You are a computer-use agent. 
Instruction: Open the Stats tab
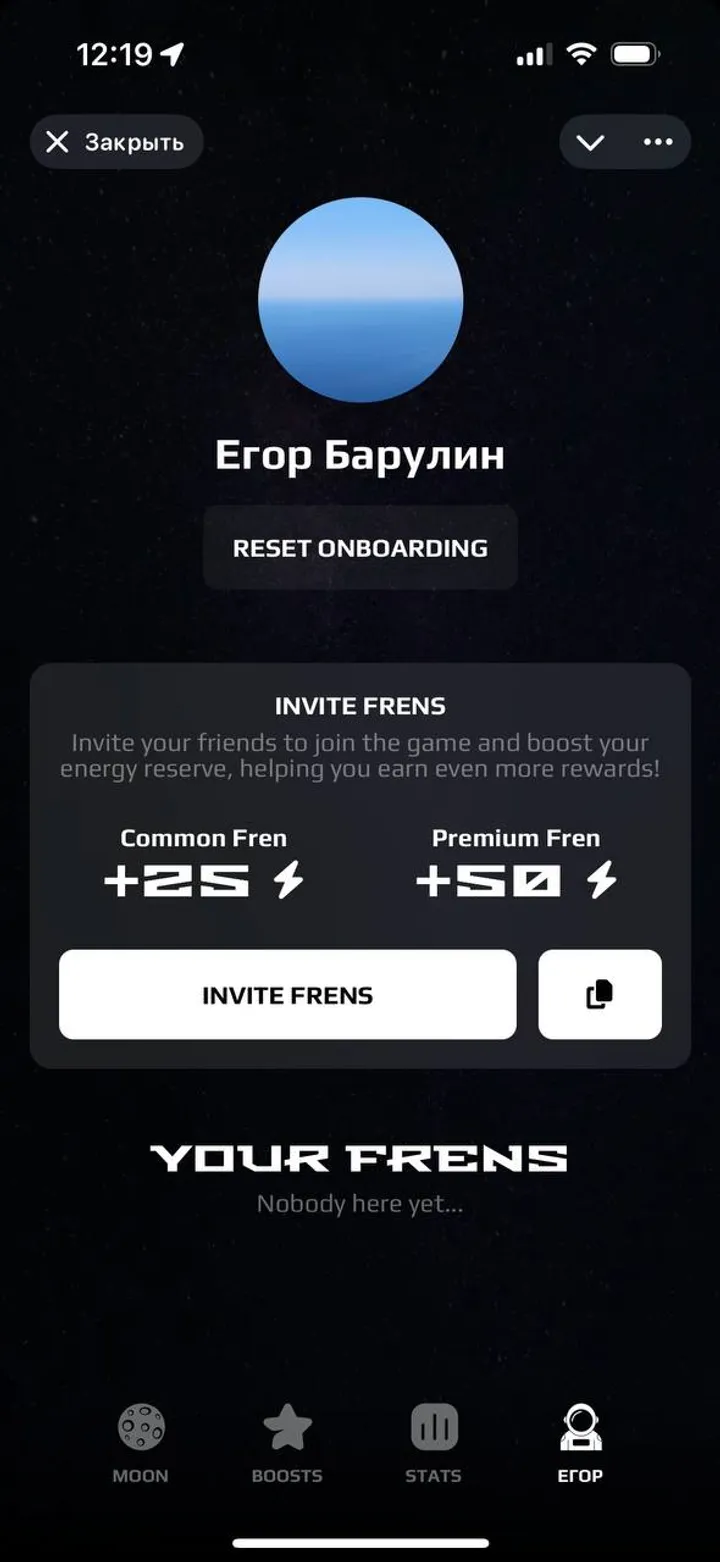pyautogui.click(x=433, y=1442)
